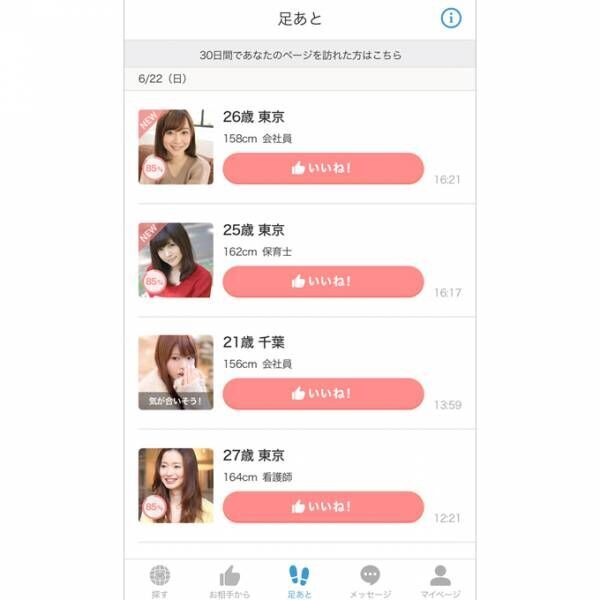The width and height of the screenshot is (600, 600).
Task: Go to the マイページ tab
Action: [440, 581]
